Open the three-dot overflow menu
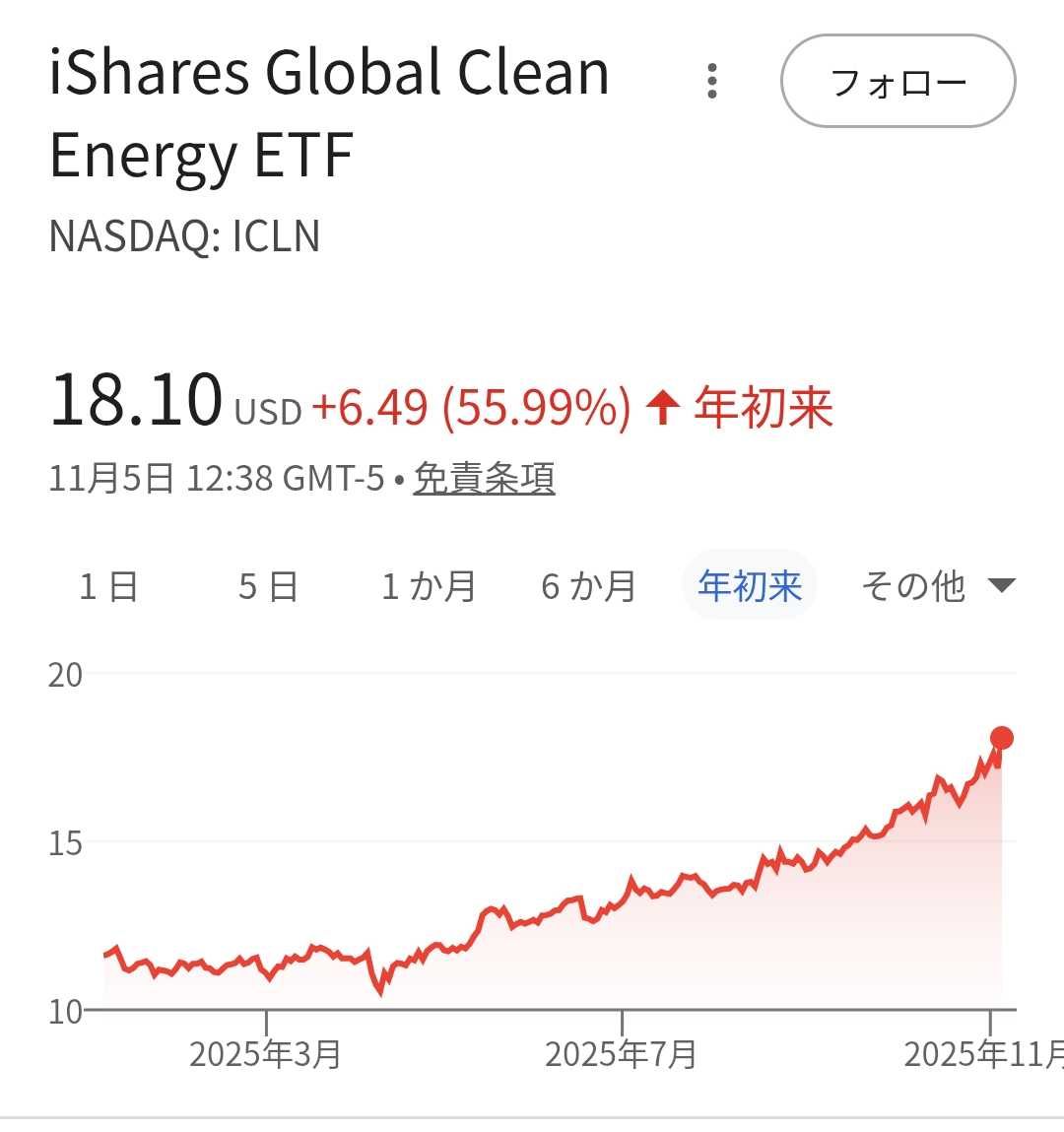Viewport: 1064px width, 1132px height. (712, 81)
